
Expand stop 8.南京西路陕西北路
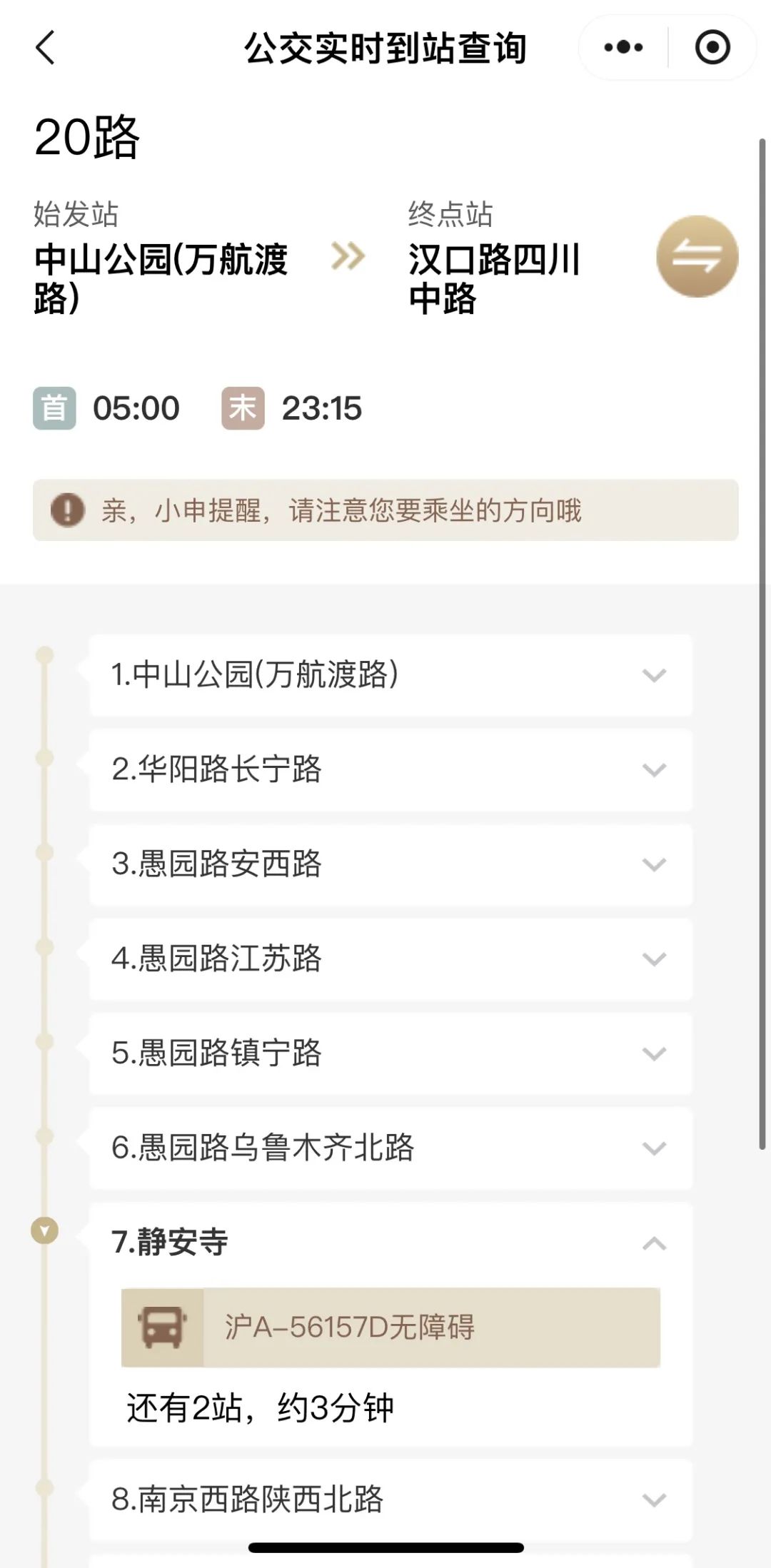tap(654, 1499)
